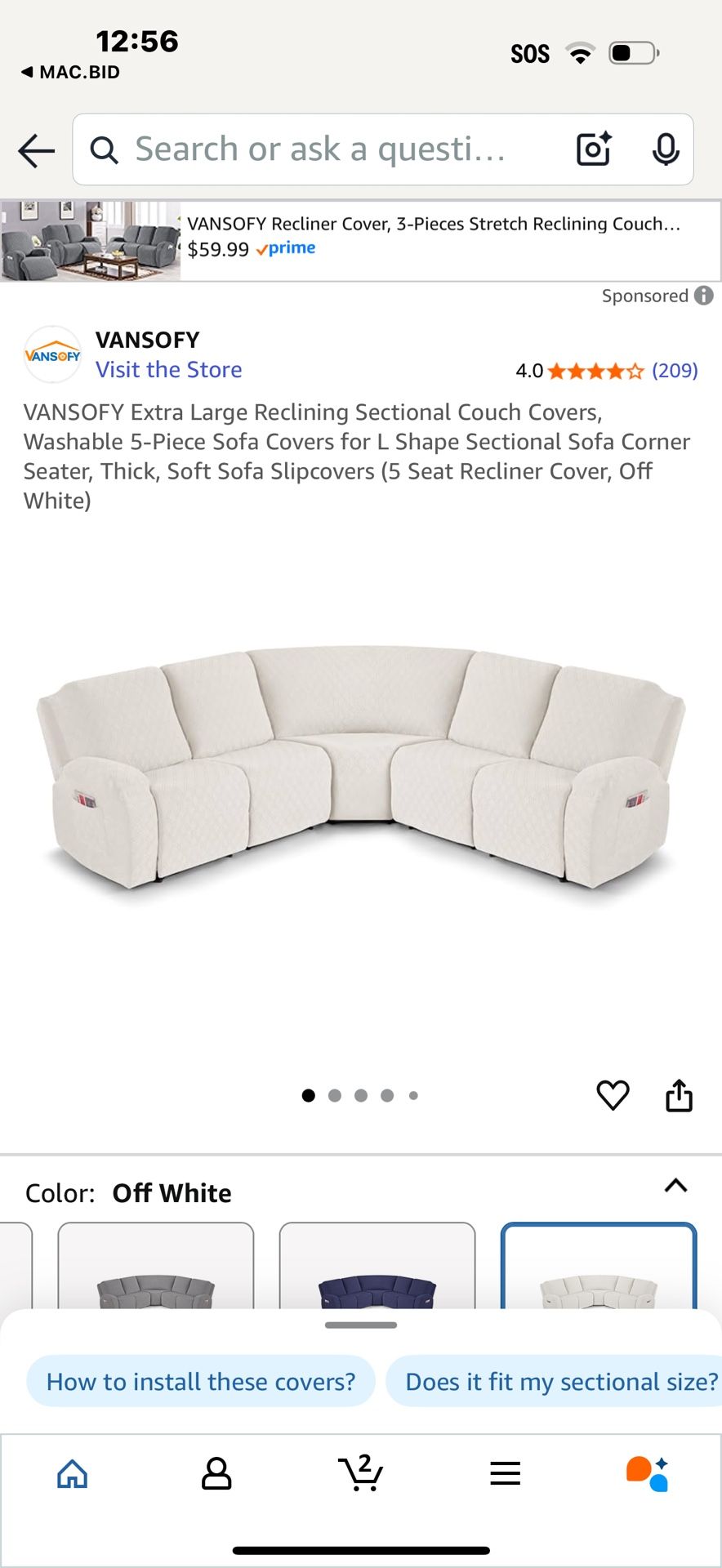722x1568 pixels.
Task: Go back using the arrow icon
Action: (37, 150)
